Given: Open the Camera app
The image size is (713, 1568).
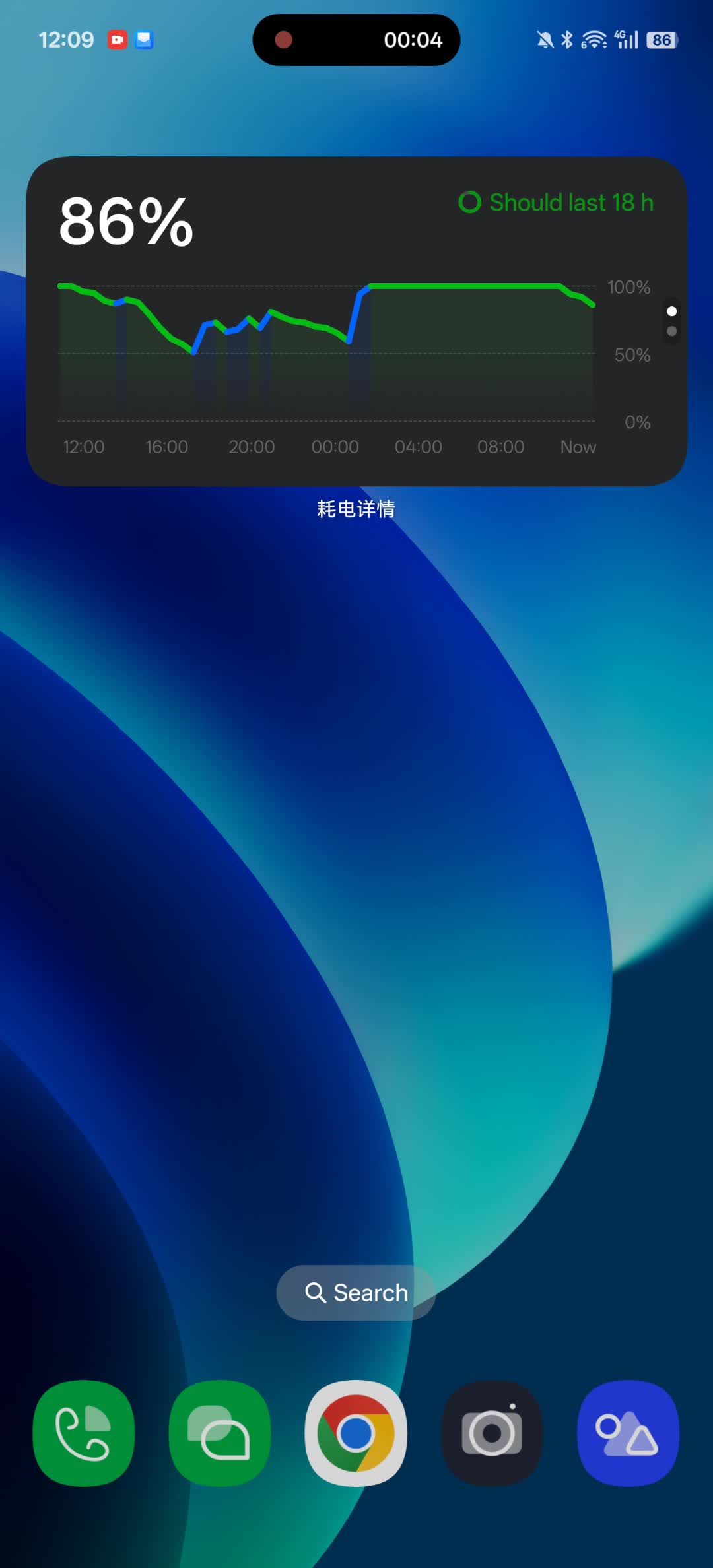Looking at the screenshot, I should click(x=492, y=1433).
